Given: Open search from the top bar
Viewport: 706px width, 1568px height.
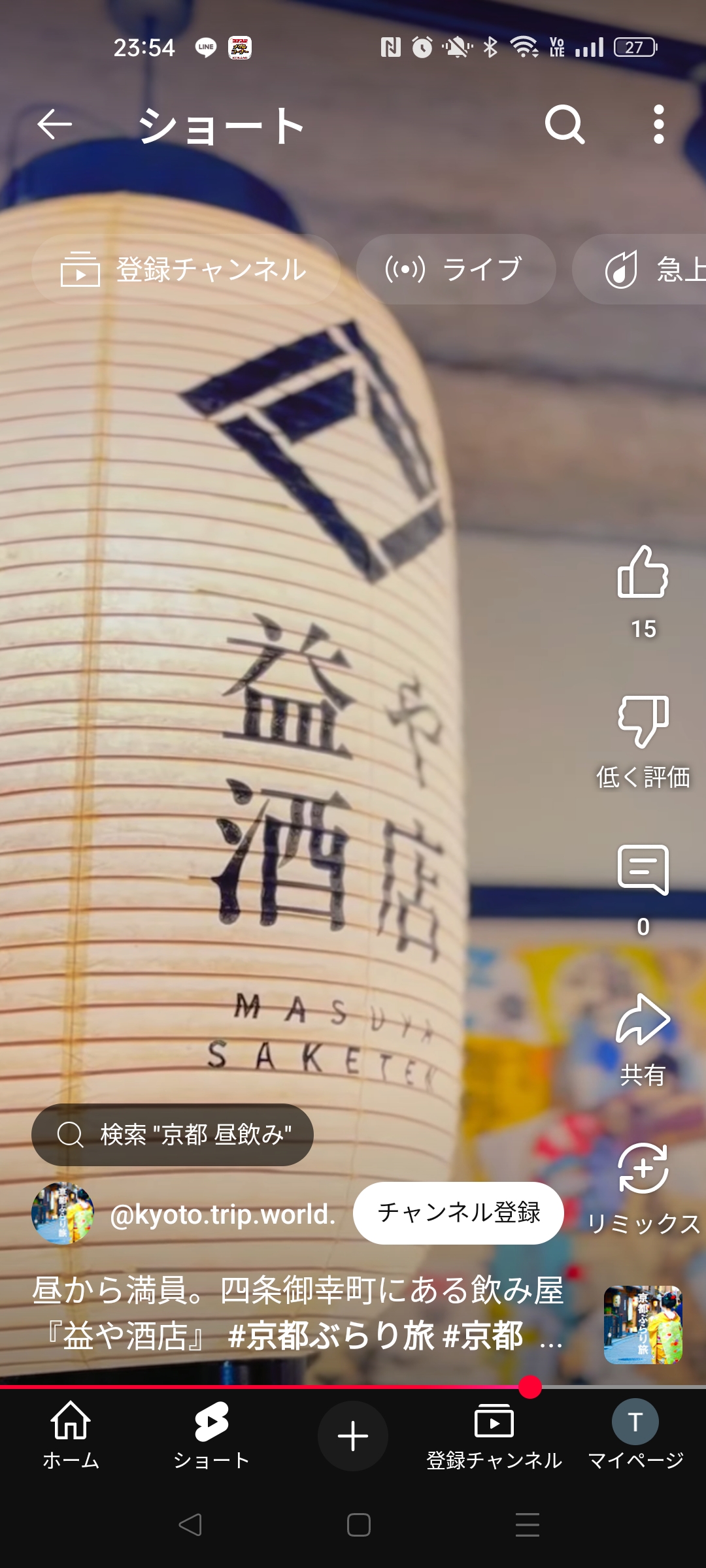Looking at the screenshot, I should pyautogui.click(x=565, y=124).
